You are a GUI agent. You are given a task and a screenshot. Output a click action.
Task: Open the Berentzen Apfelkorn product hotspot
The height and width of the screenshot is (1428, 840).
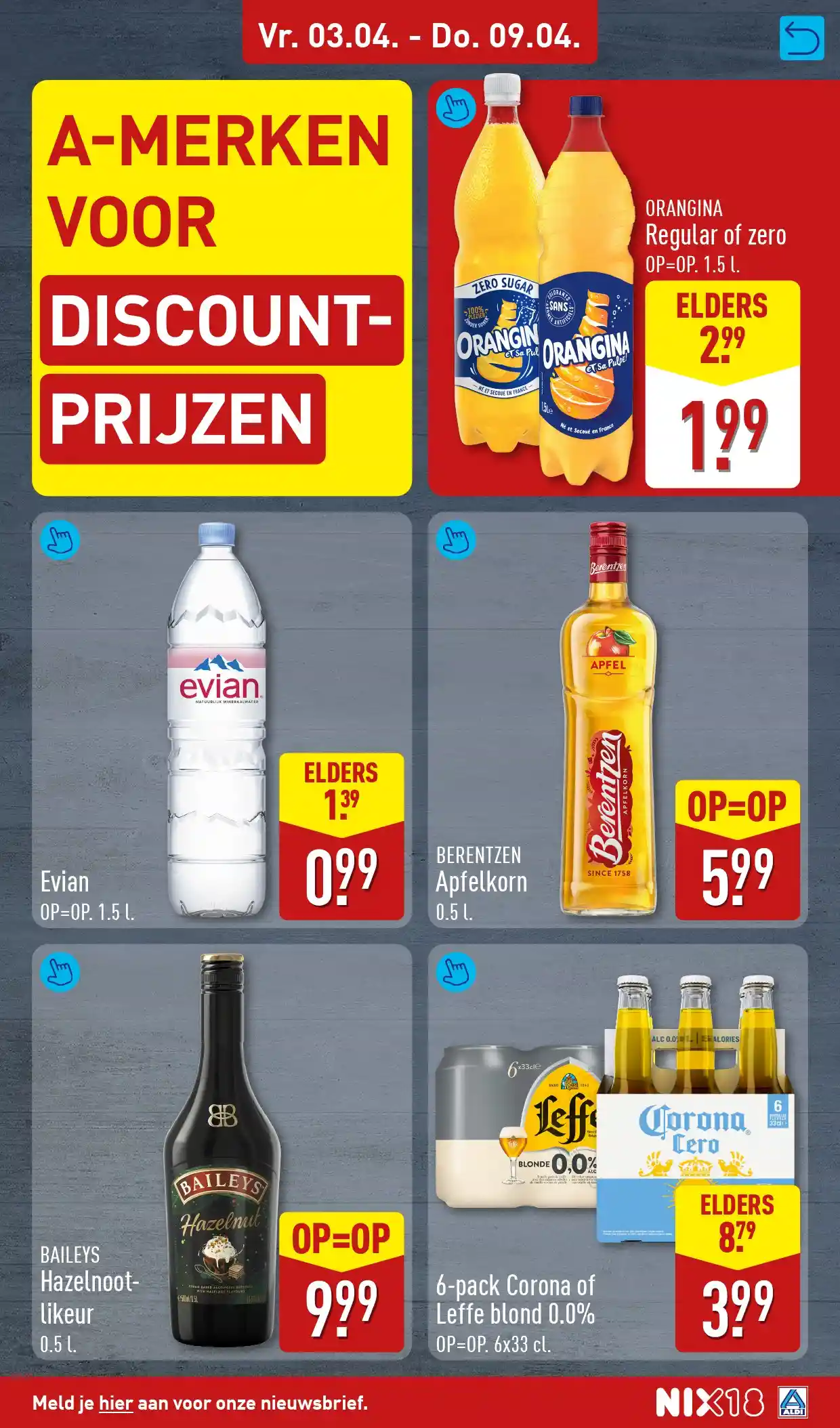456,540
